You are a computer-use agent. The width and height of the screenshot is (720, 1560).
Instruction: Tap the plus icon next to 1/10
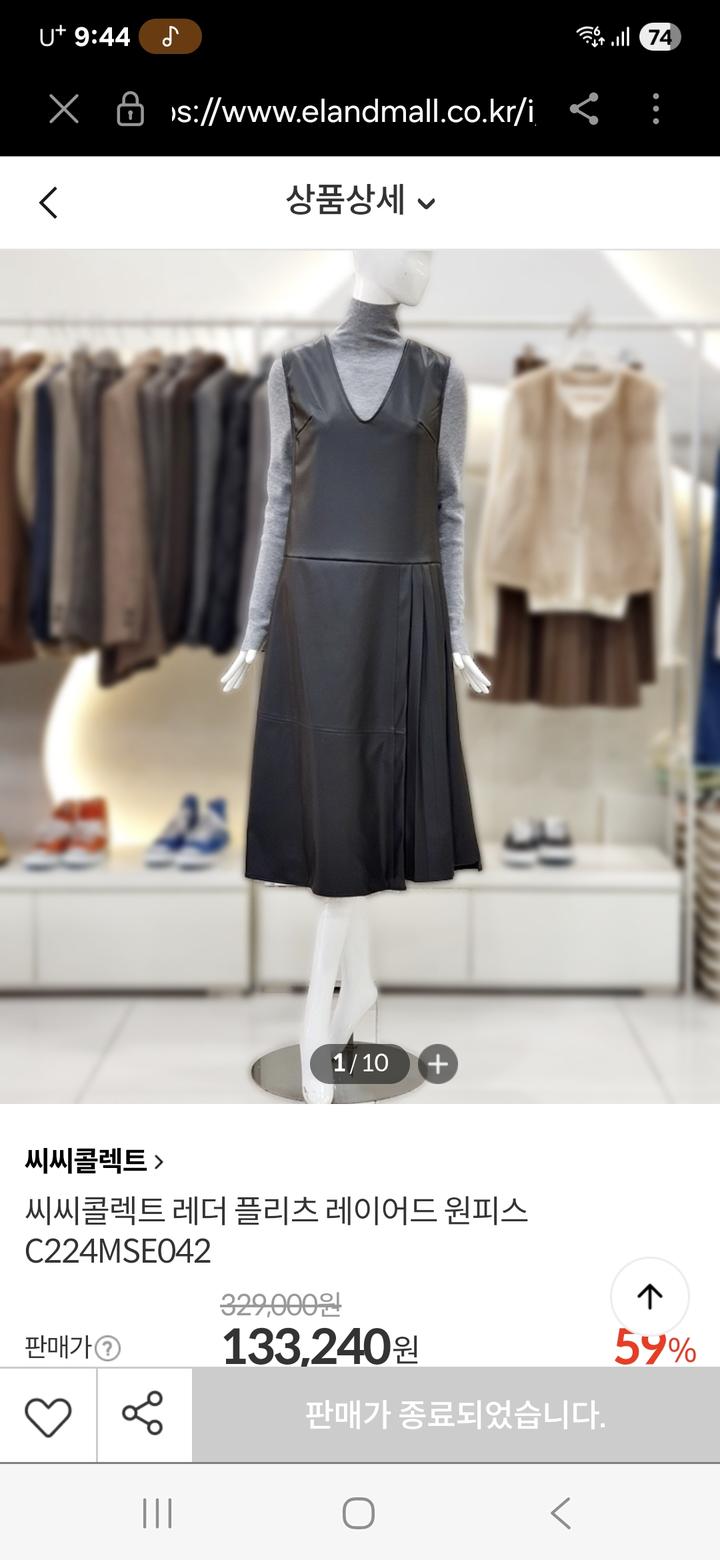pos(437,1064)
